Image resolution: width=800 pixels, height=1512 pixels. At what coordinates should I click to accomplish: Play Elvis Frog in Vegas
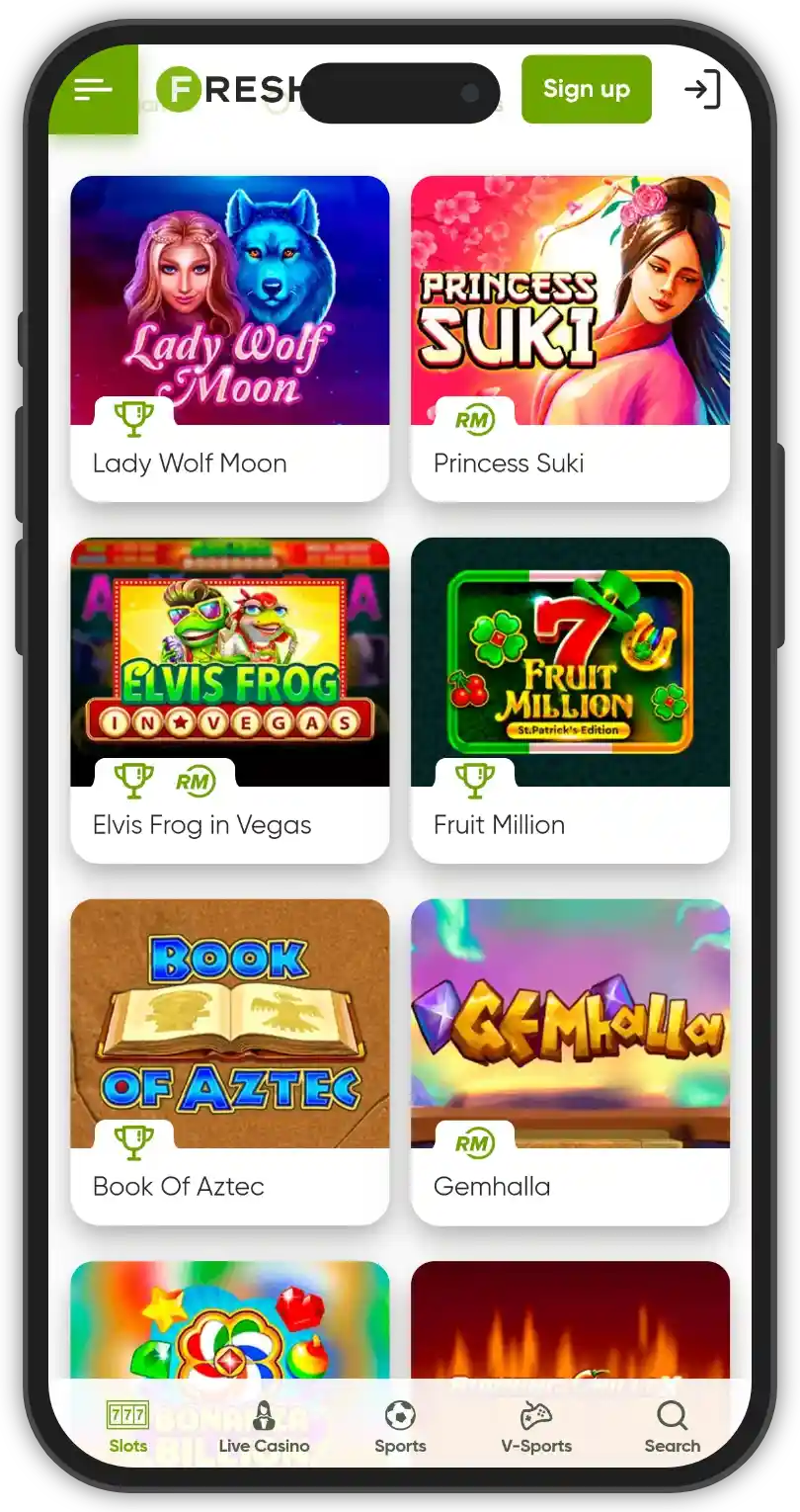tap(229, 663)
